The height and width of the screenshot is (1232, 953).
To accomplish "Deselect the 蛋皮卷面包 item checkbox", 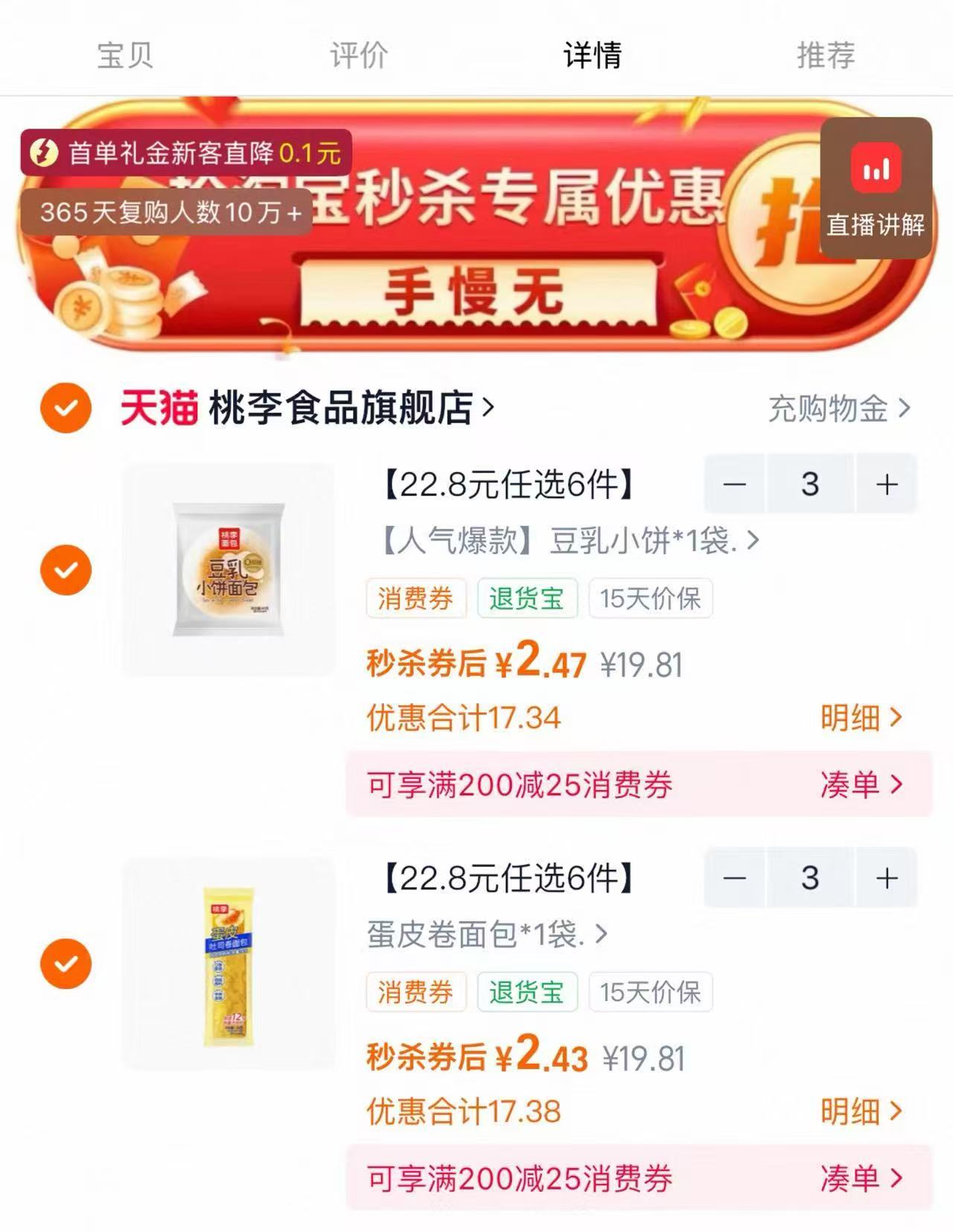I will pos(66,963).
